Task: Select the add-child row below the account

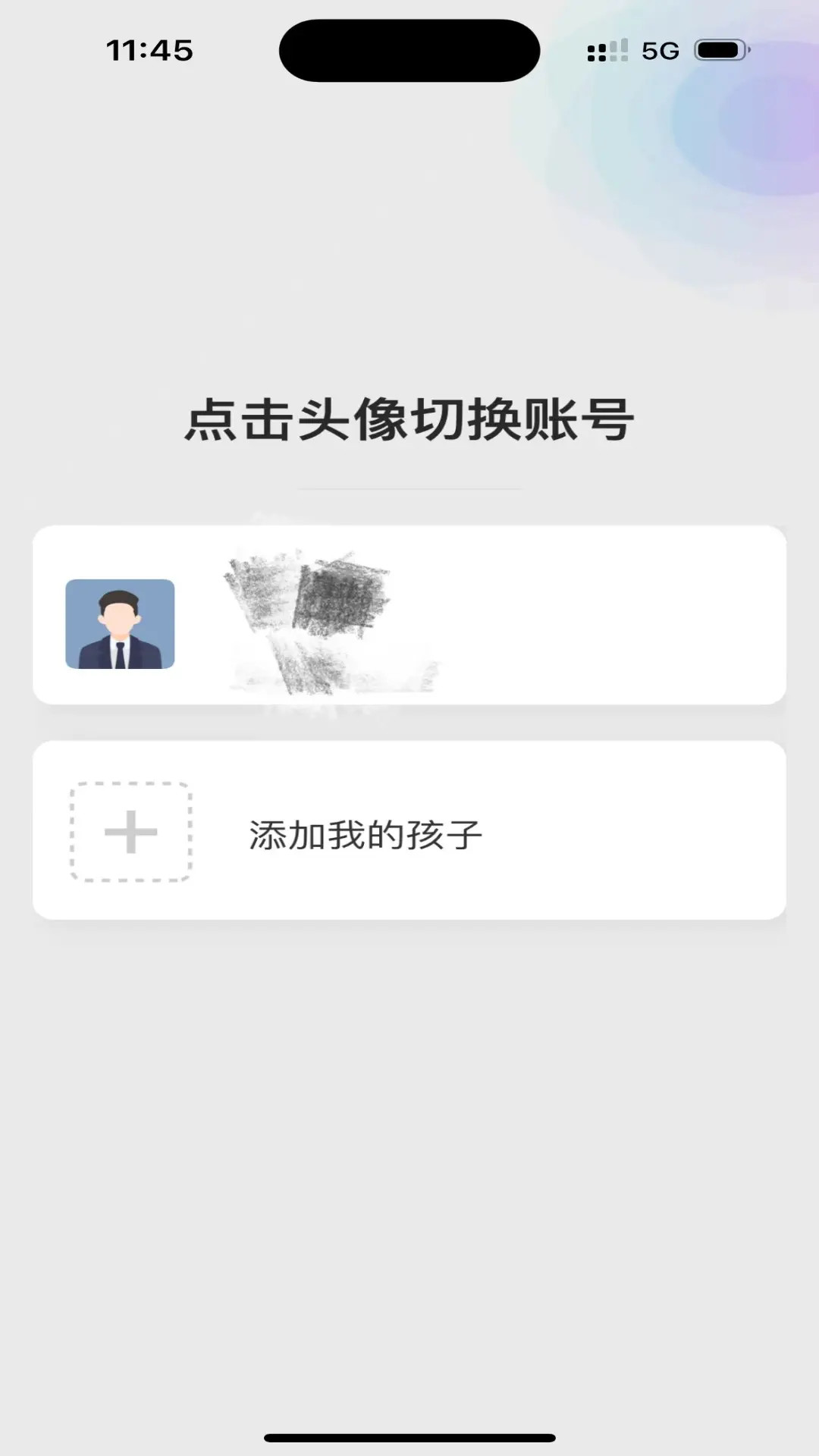Action: coord(409,831)
